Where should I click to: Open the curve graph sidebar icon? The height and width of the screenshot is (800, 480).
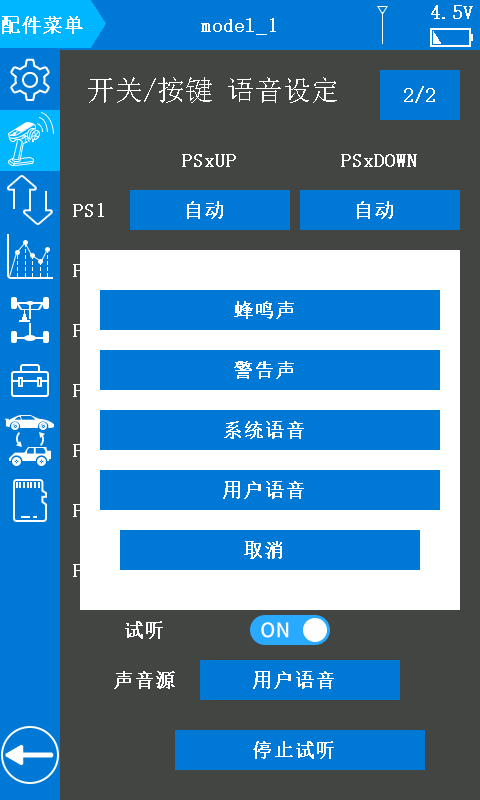30,257
